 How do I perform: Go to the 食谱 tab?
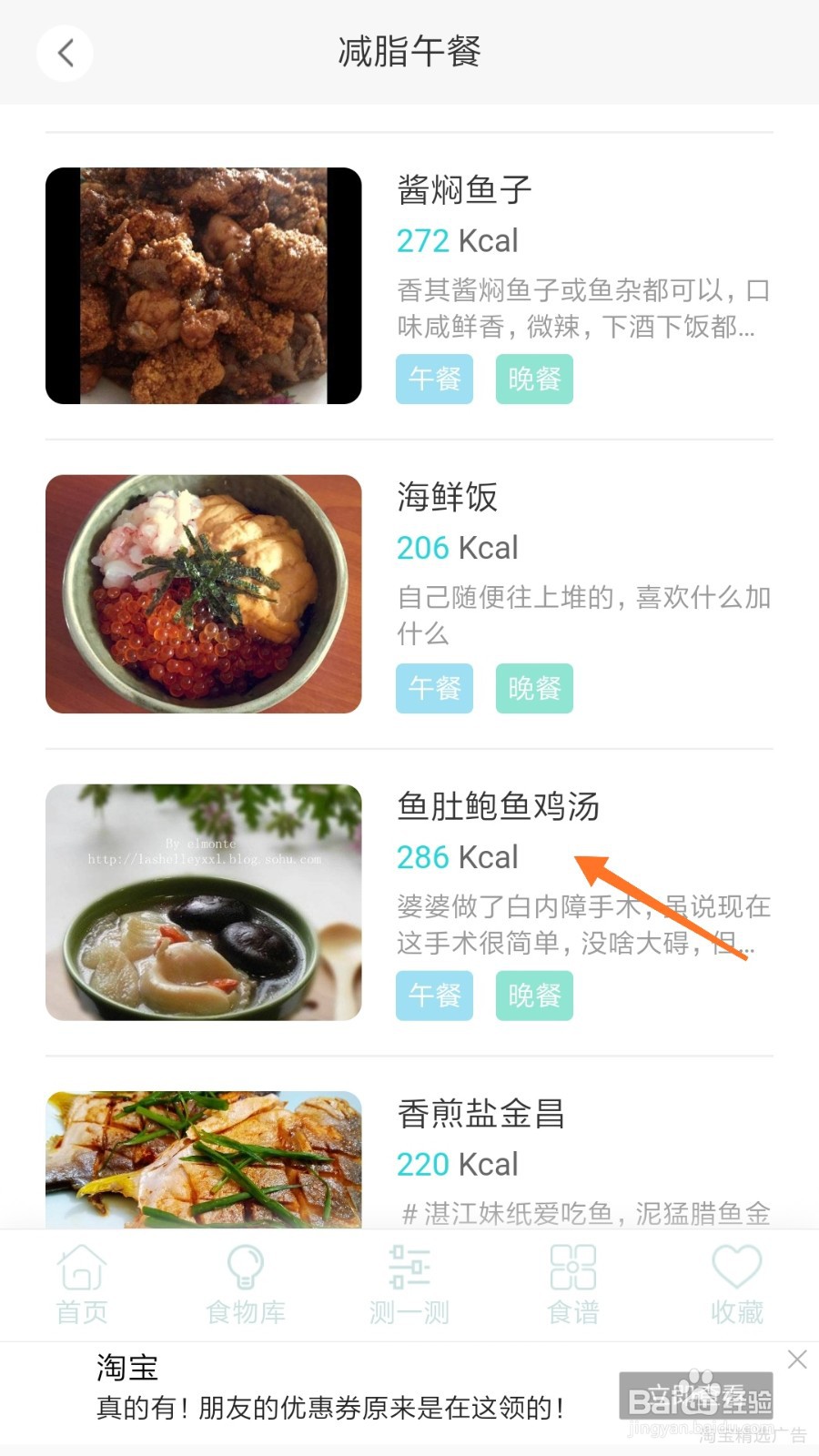[x=573, y=1285]
